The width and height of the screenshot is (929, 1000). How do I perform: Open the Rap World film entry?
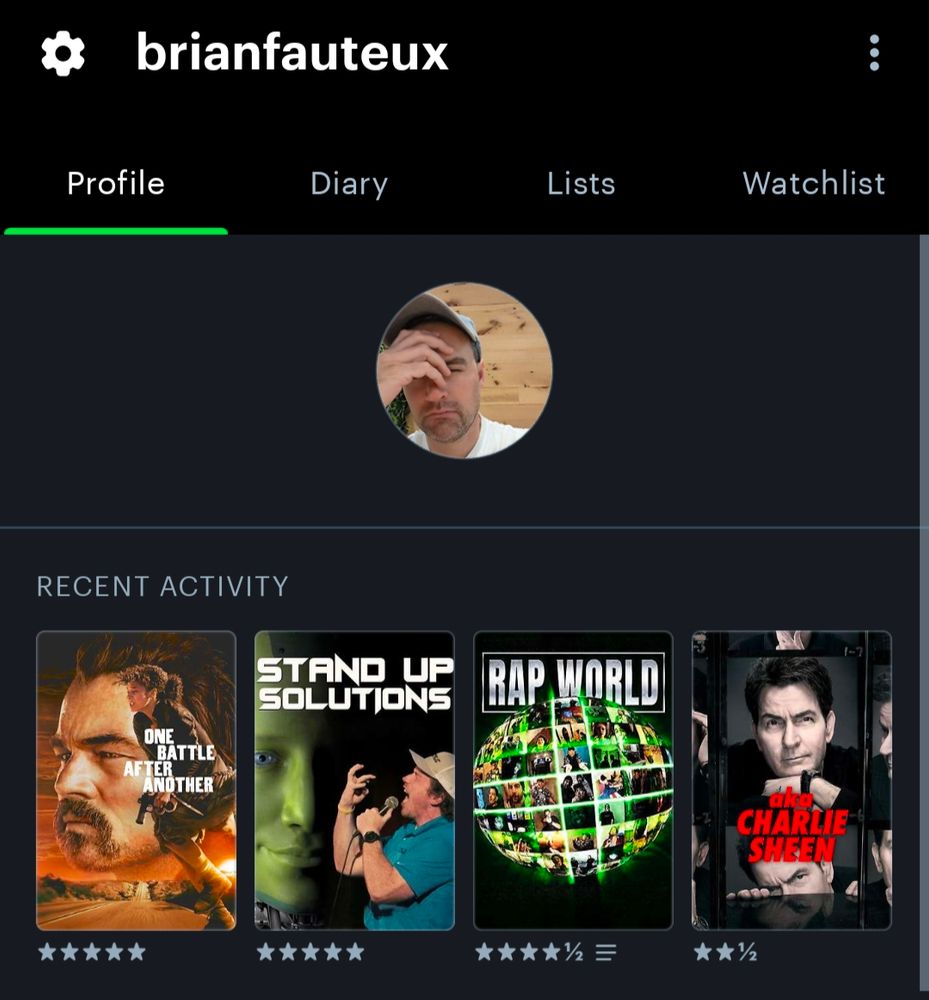573,780
